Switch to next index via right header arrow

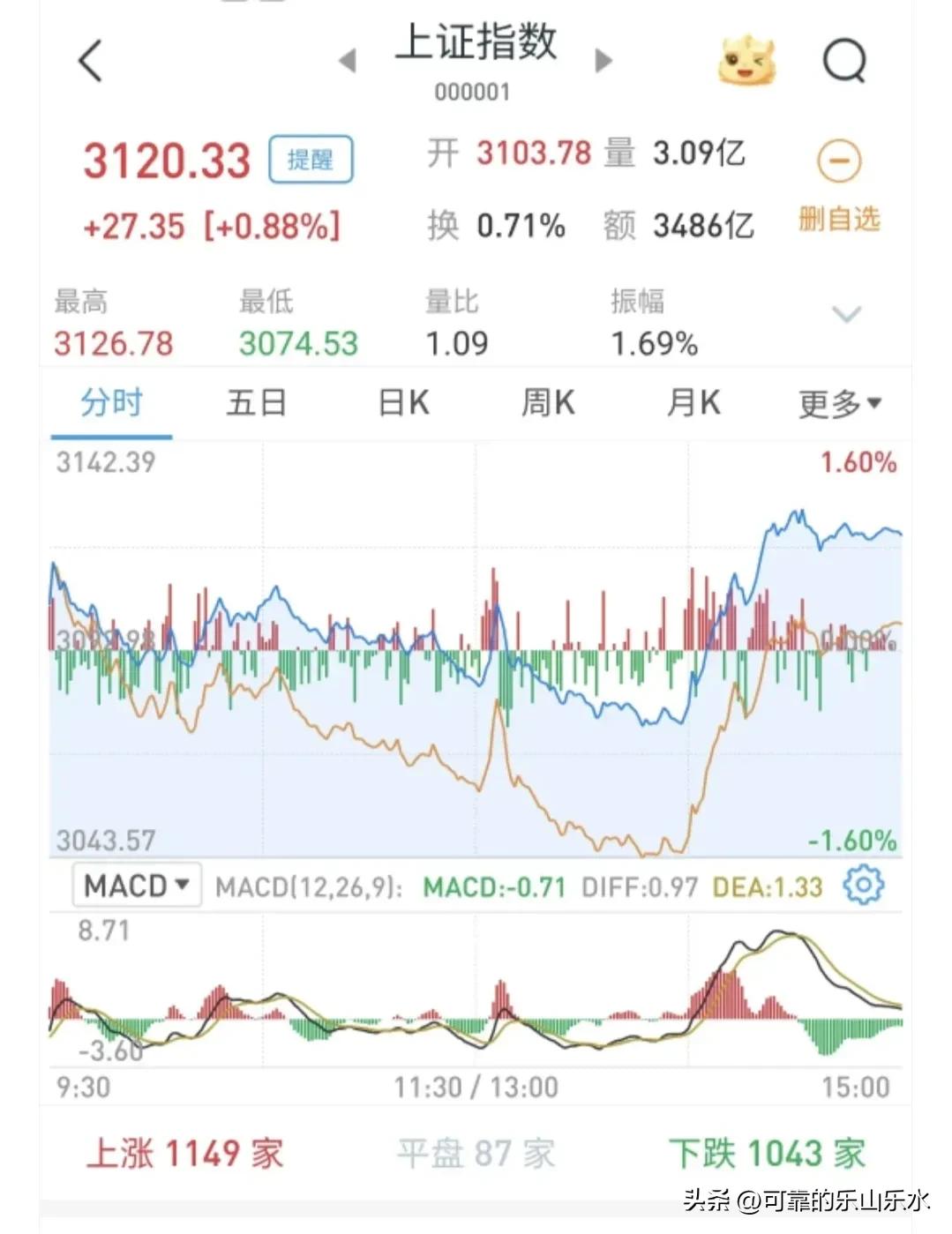click(605, 60)
